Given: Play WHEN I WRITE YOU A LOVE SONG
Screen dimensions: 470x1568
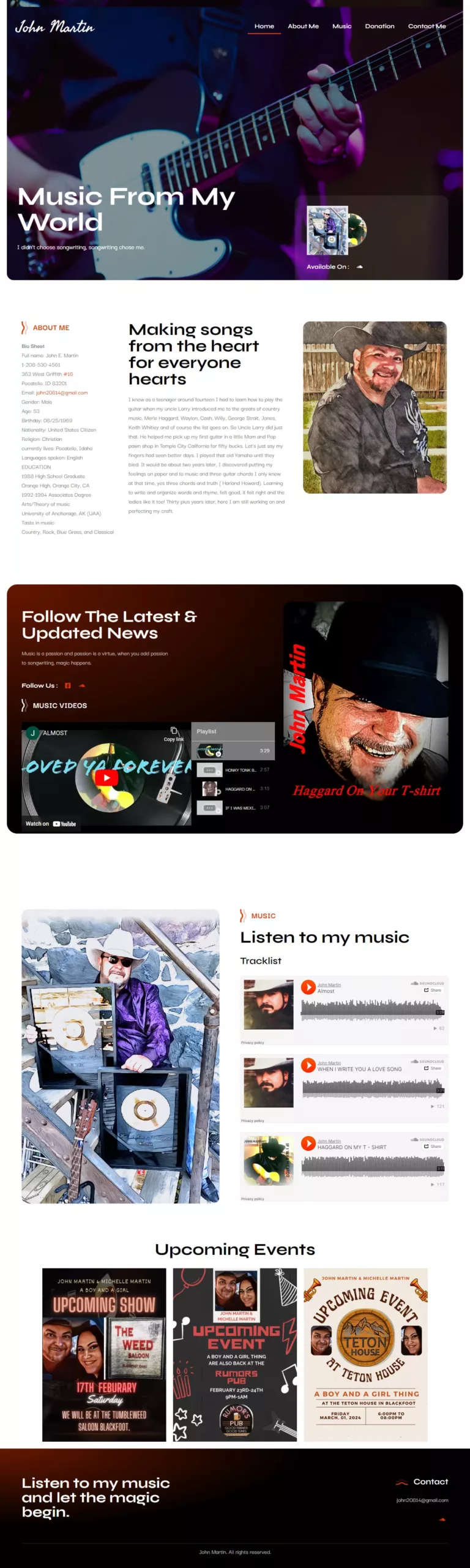Looking at the screenshot, I should (308, 1065).
